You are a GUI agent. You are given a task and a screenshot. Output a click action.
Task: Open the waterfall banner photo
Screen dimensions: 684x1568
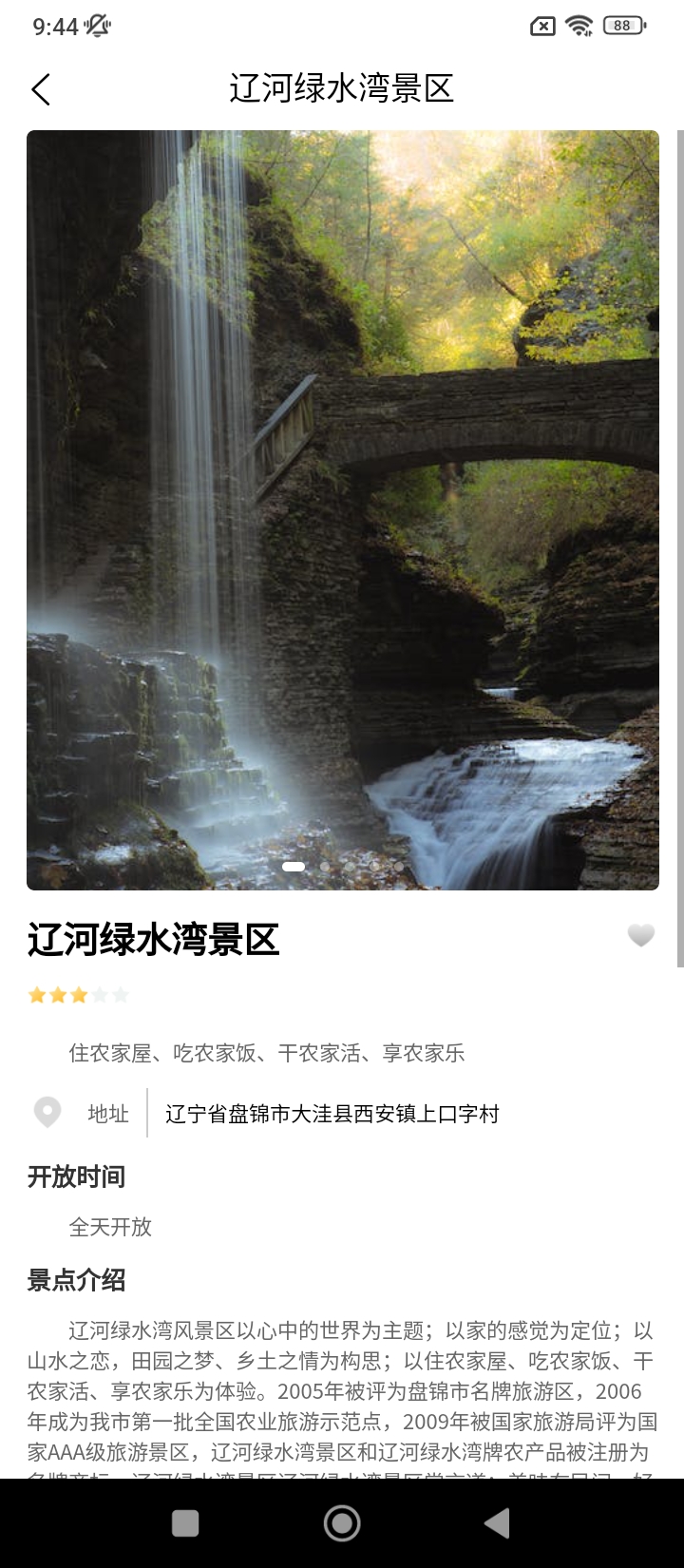[x=342, y=510]
